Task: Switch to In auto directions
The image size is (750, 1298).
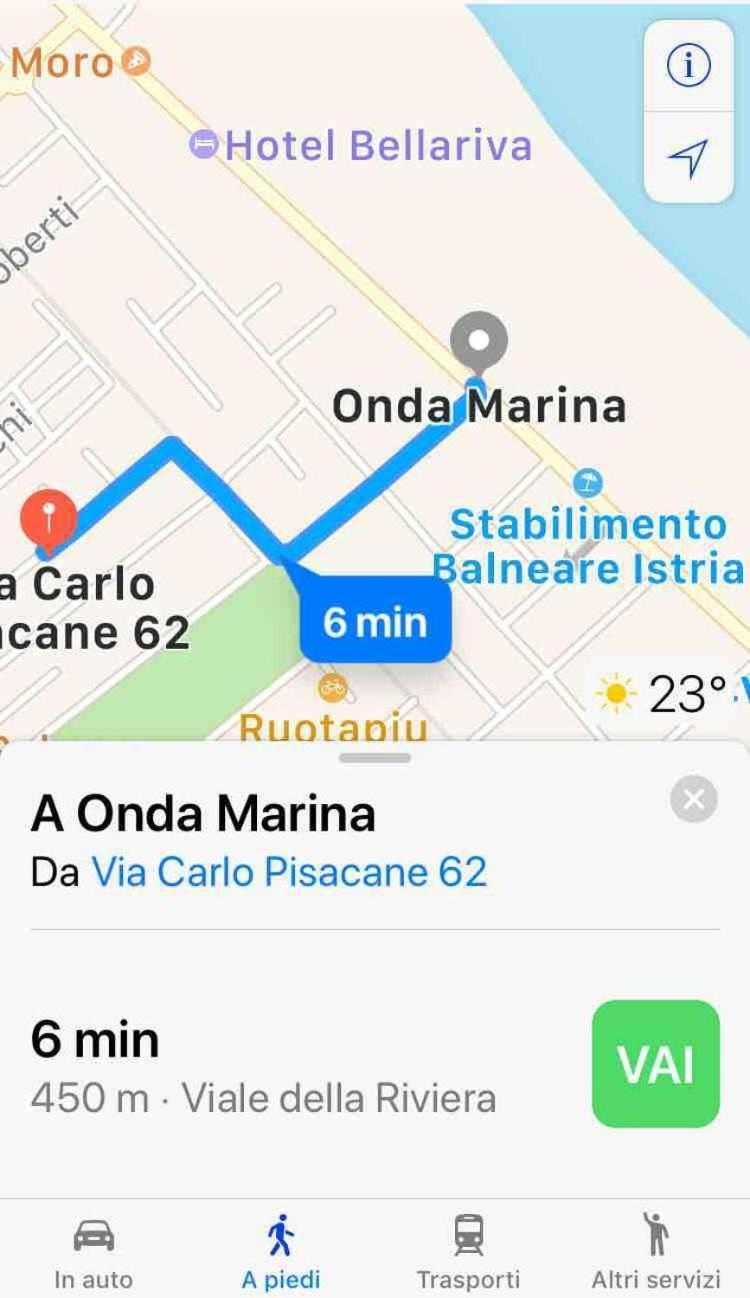Action: click(x=94, y=1251)
